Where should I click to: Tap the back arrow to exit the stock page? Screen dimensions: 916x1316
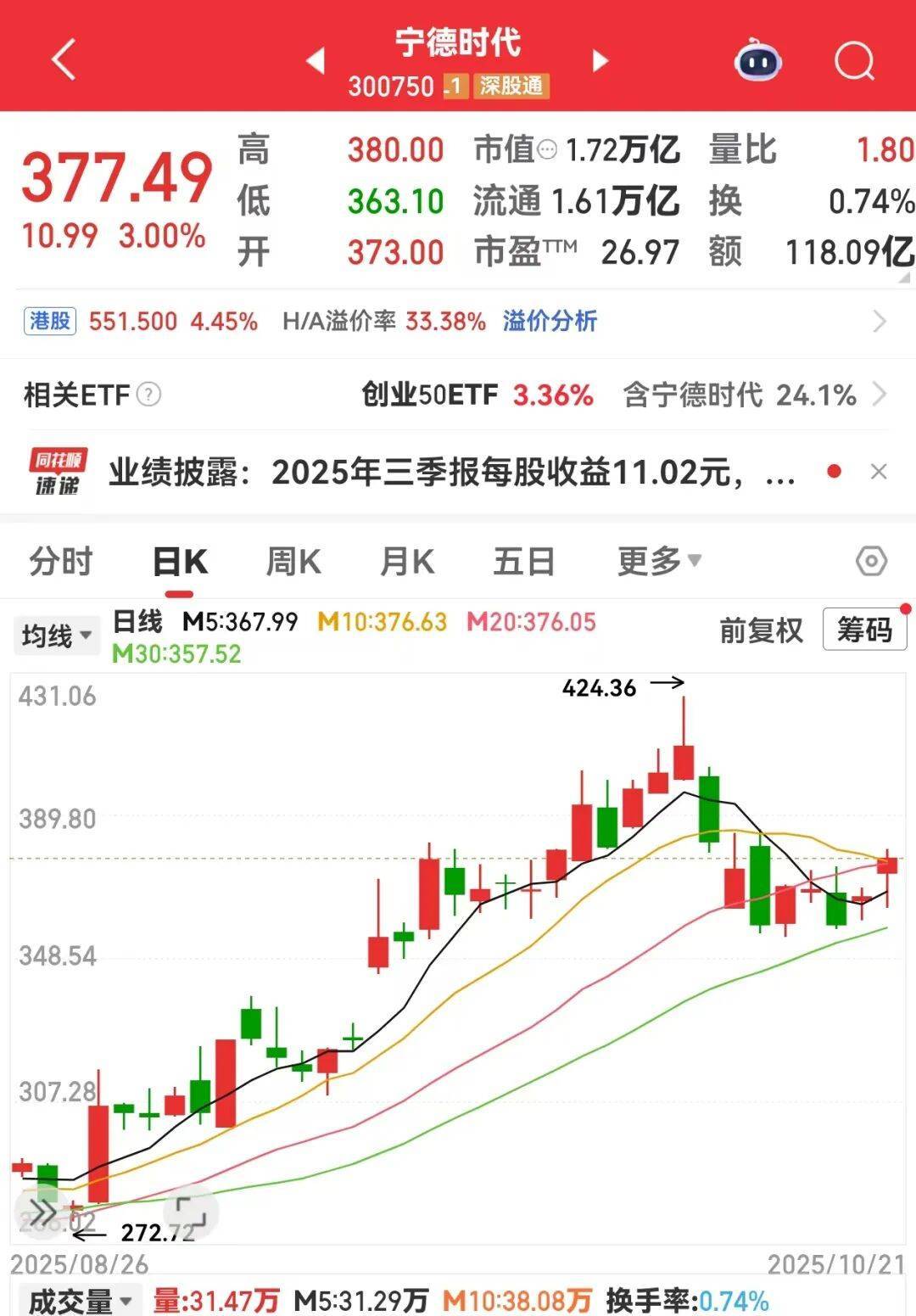59,59
